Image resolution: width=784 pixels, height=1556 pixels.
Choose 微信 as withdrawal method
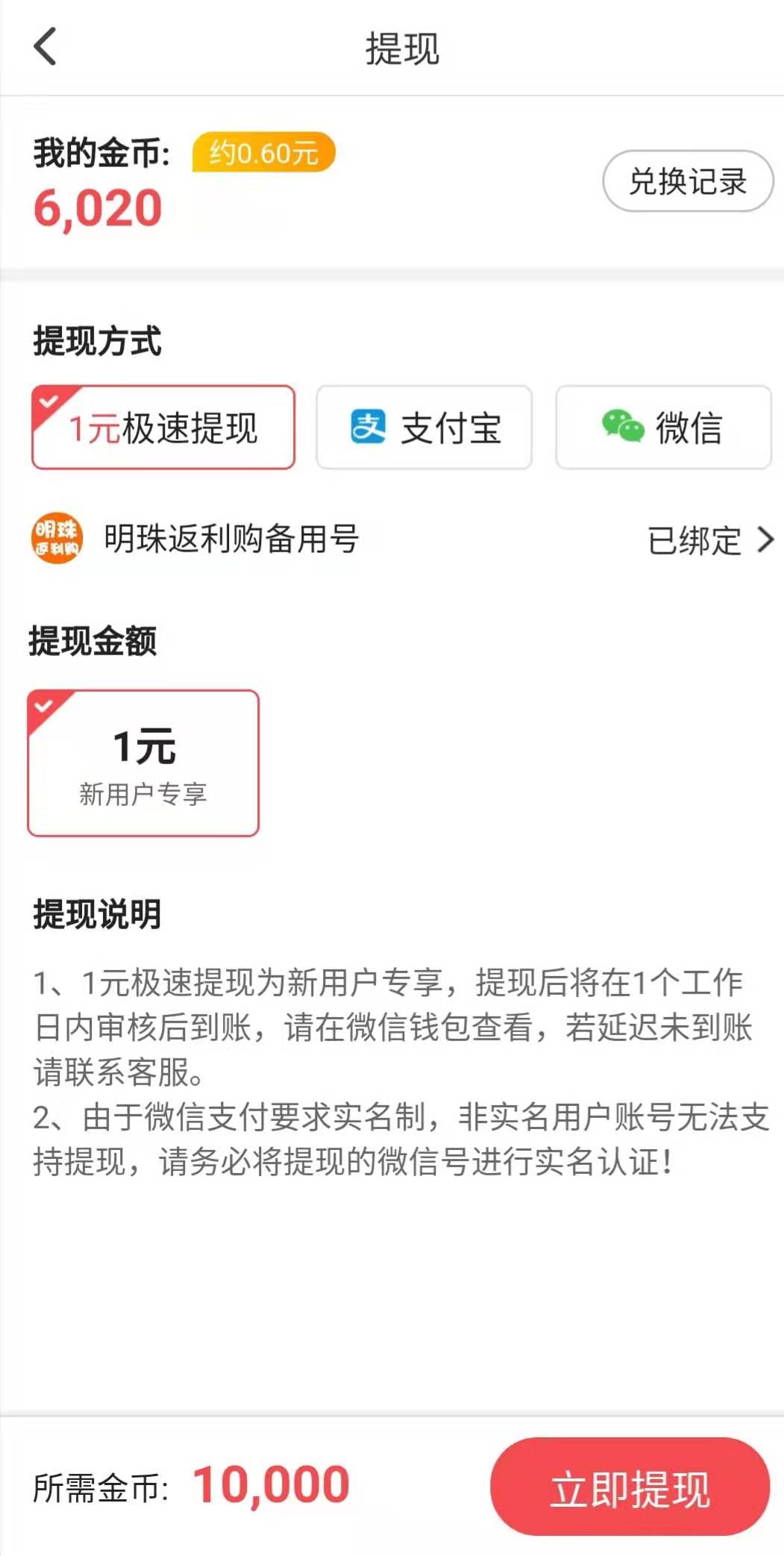pos(663,428)
